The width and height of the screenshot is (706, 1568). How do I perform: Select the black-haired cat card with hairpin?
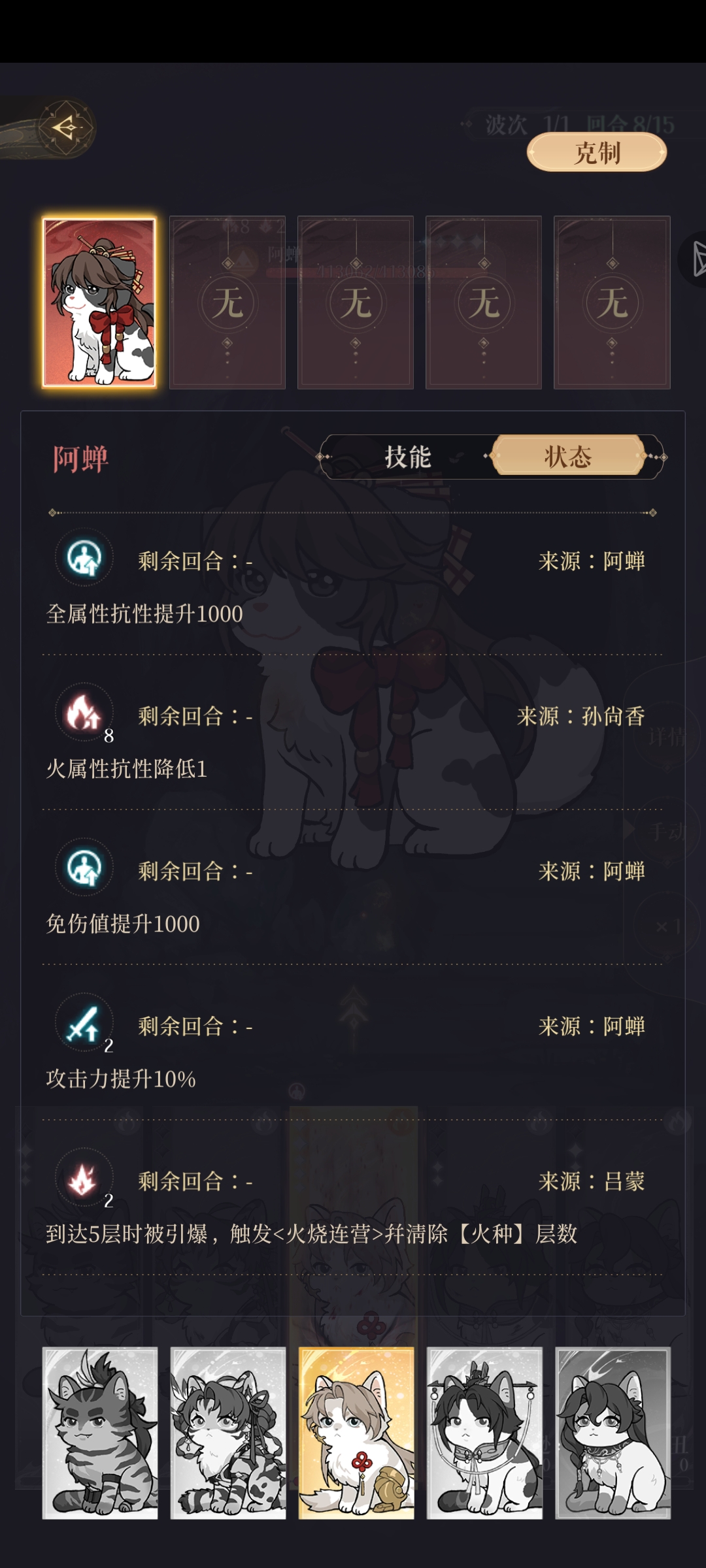click(484, 1432)
